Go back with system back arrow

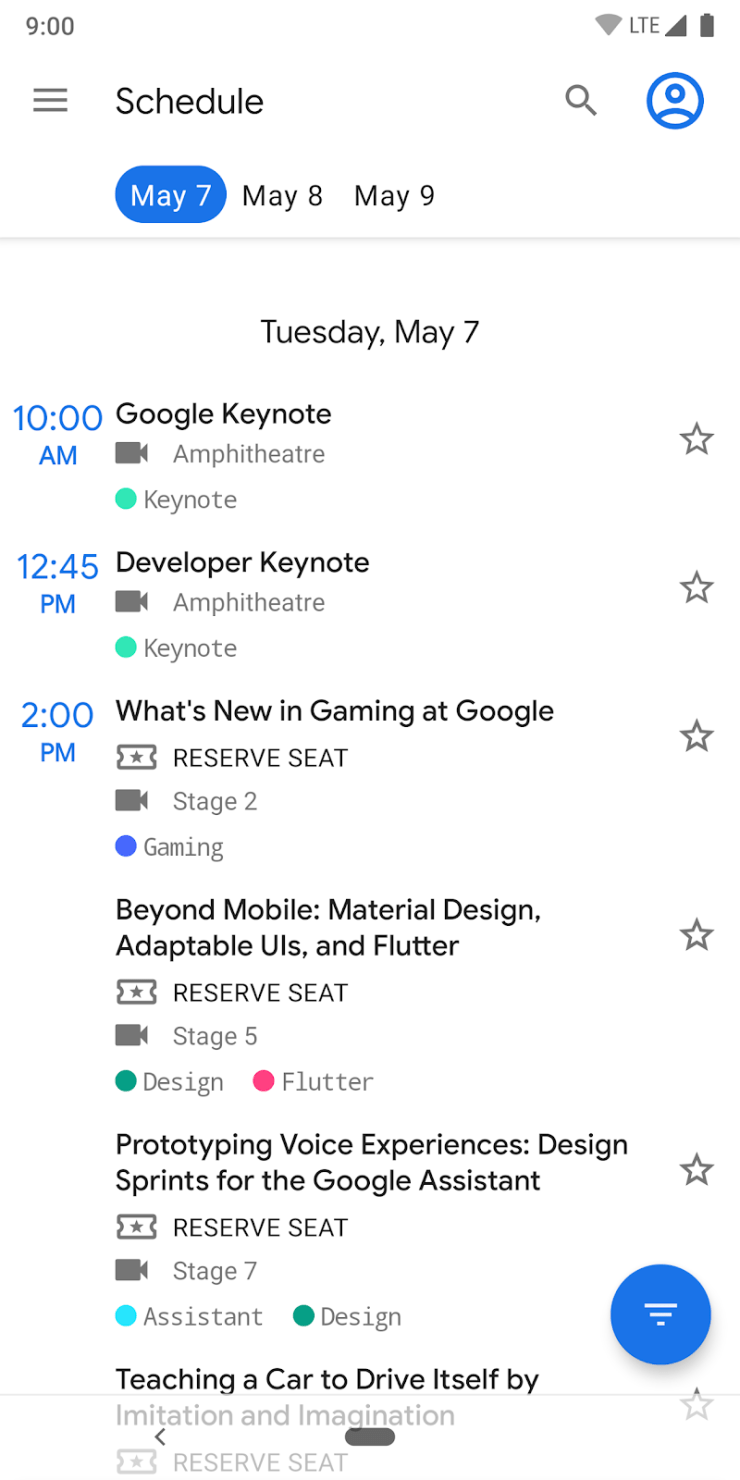(160, 1437)
